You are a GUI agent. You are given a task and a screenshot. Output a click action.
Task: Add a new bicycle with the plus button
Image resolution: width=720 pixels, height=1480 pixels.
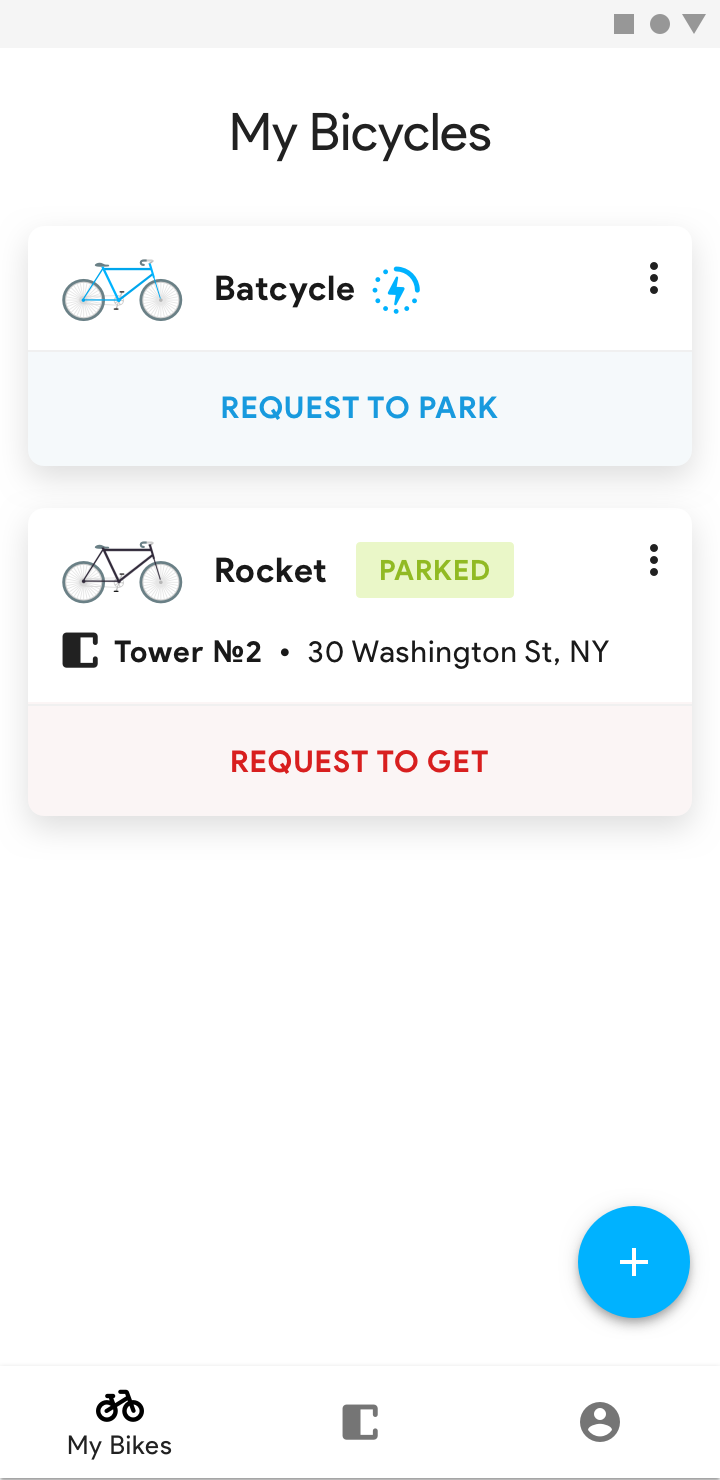pyautogui.click(x=634, y=1262)
